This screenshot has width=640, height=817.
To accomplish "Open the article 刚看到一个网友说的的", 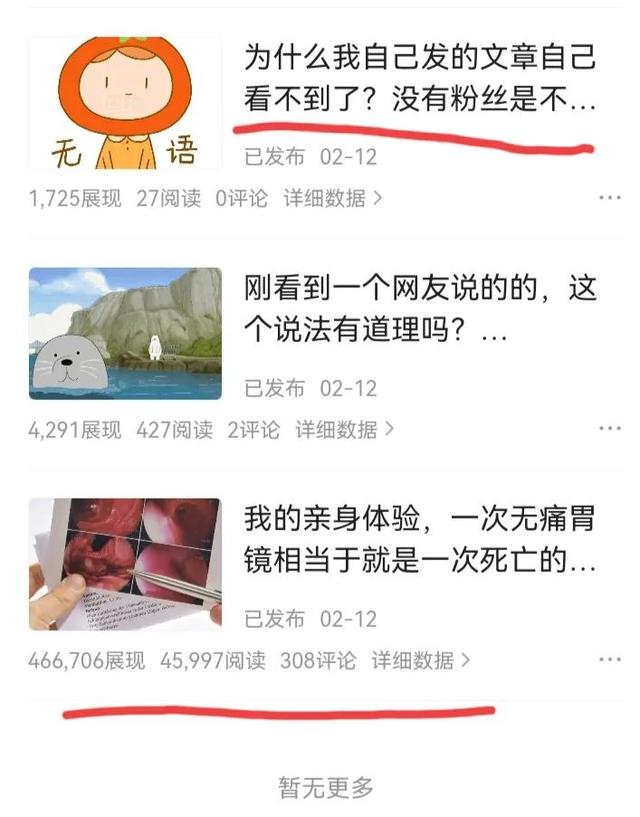I will pyautogui.click(x=420, y=311).
